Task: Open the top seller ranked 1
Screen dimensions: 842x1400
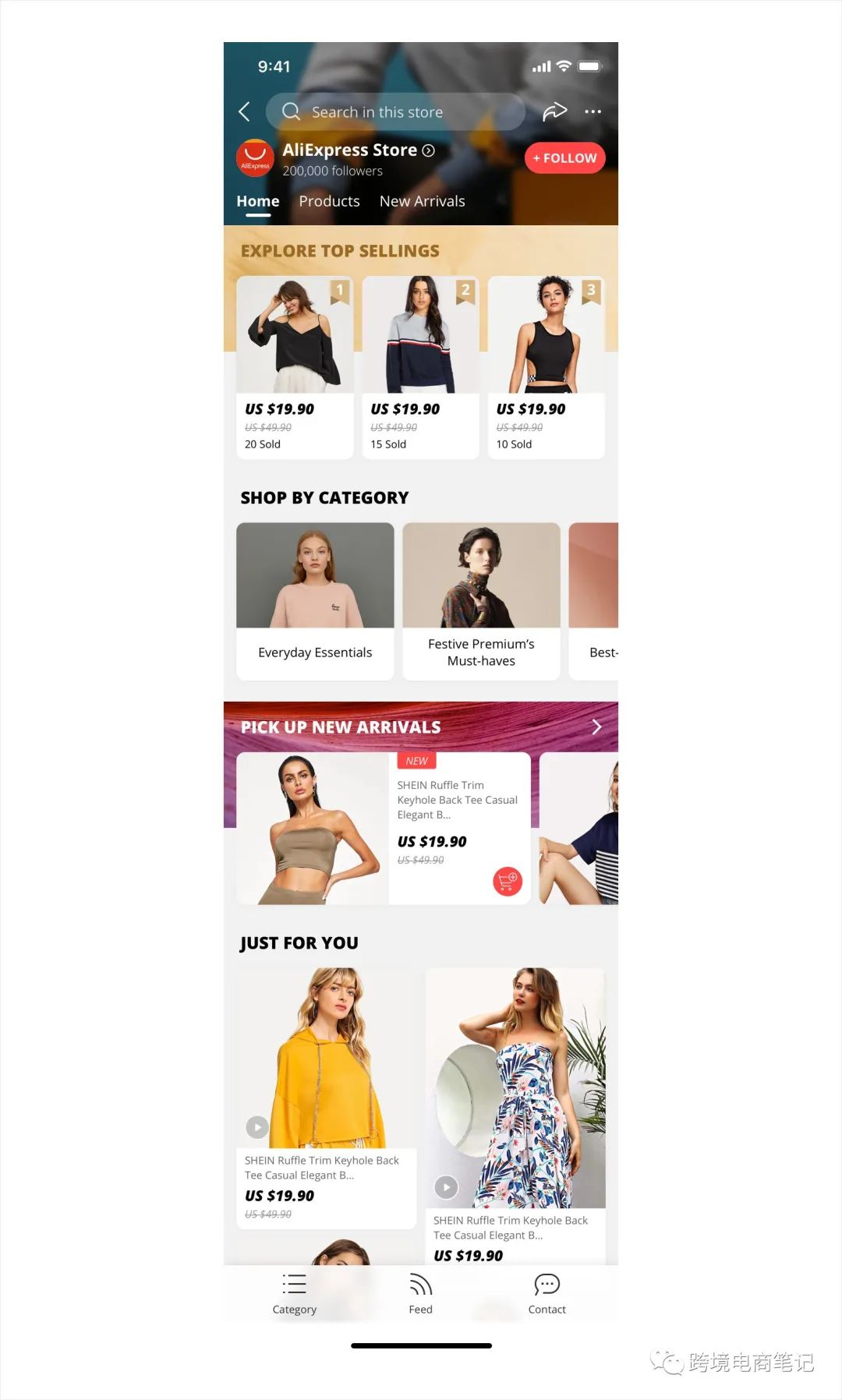Action: pos(295,366)
